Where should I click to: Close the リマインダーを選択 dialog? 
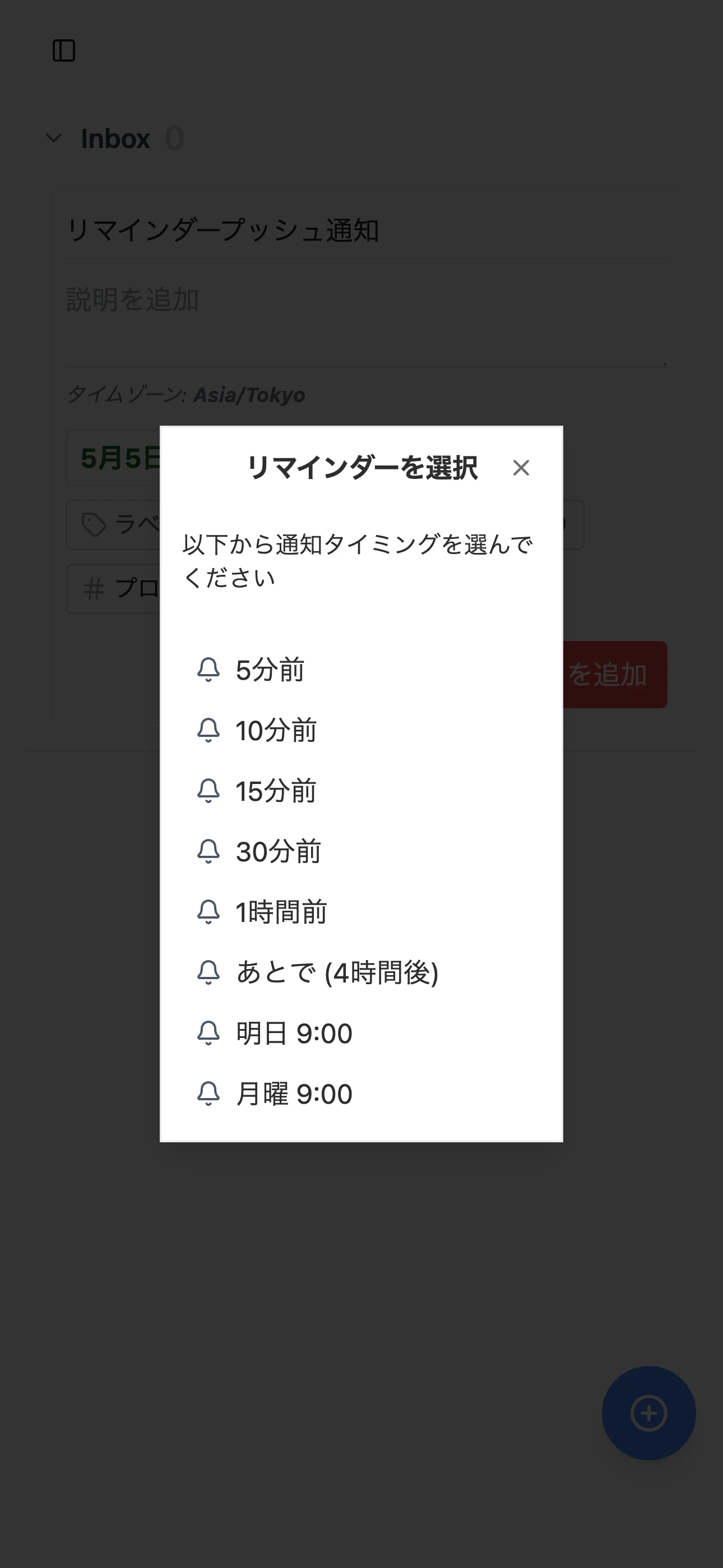tap(522, 468)
